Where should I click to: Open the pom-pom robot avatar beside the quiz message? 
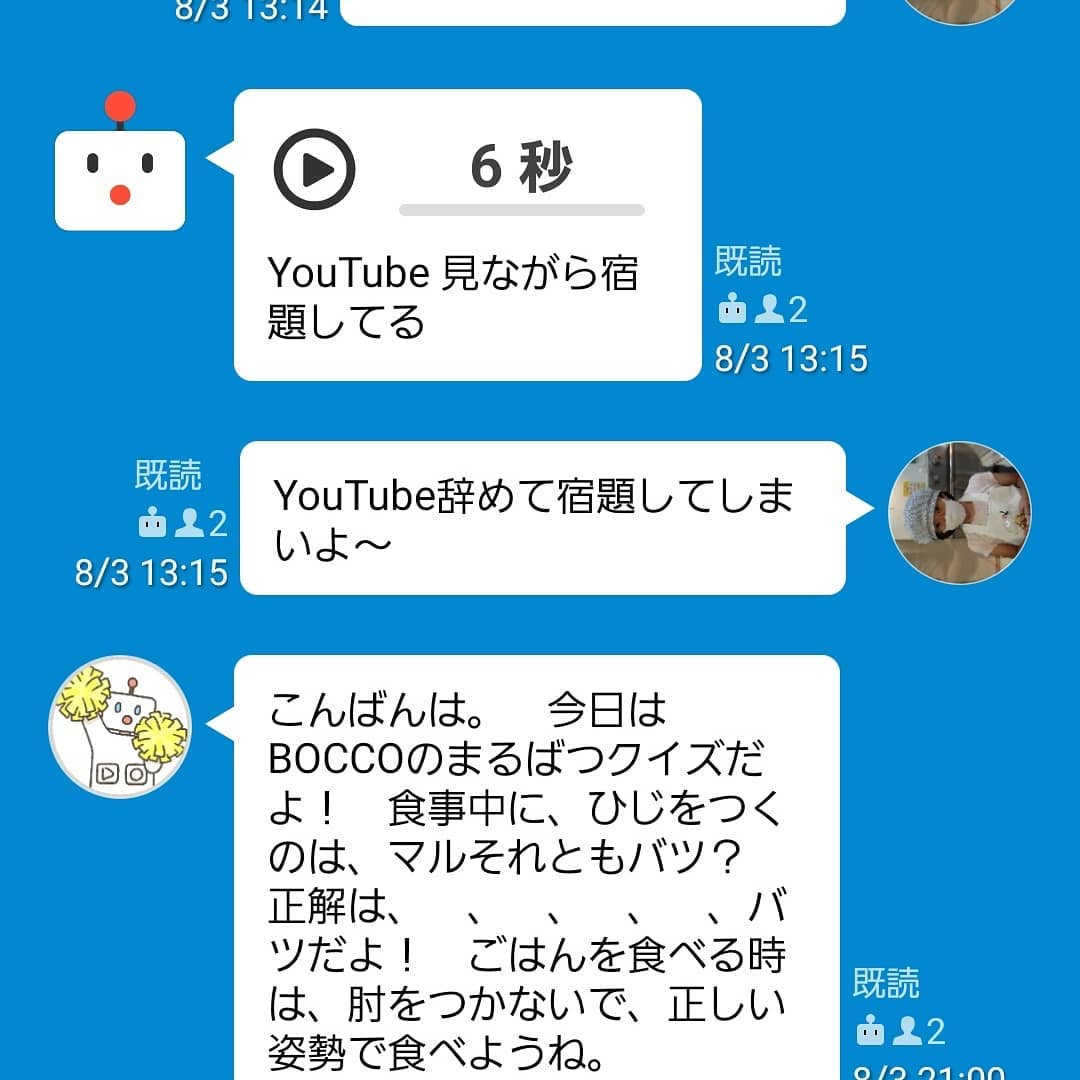click(x=120, y=727)
